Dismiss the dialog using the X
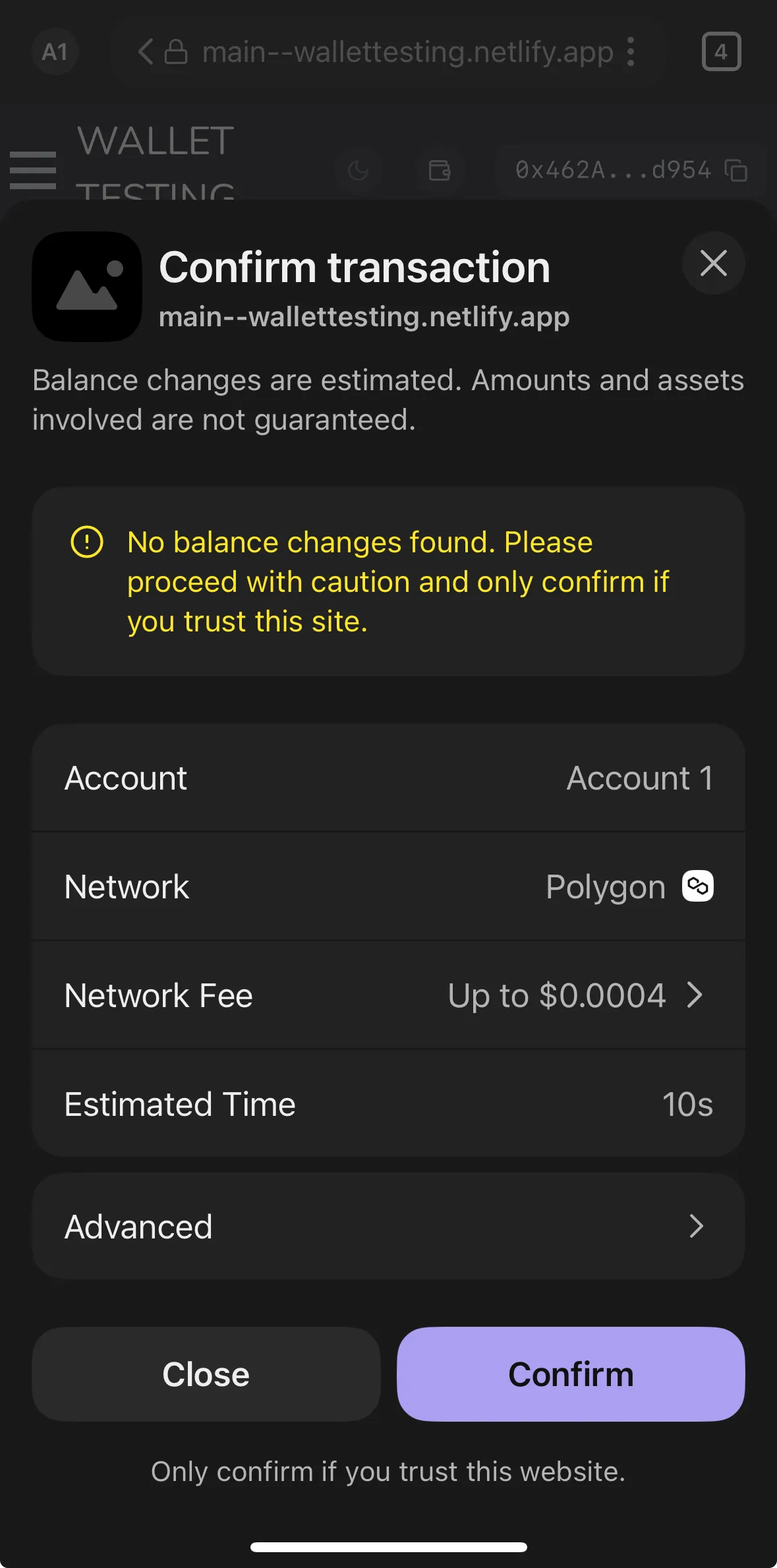 [x=713, y=264]
